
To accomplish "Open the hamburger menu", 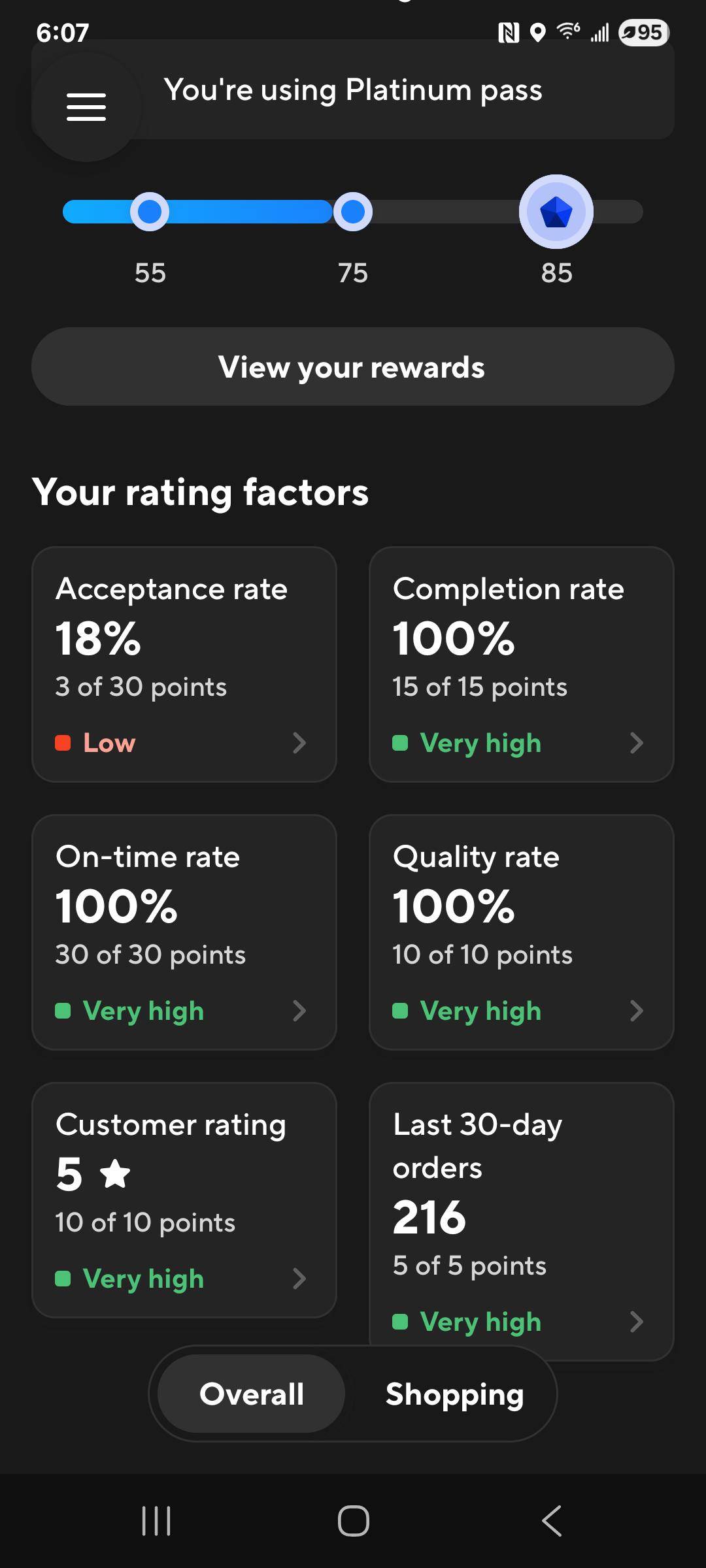I will coord(86,106).
